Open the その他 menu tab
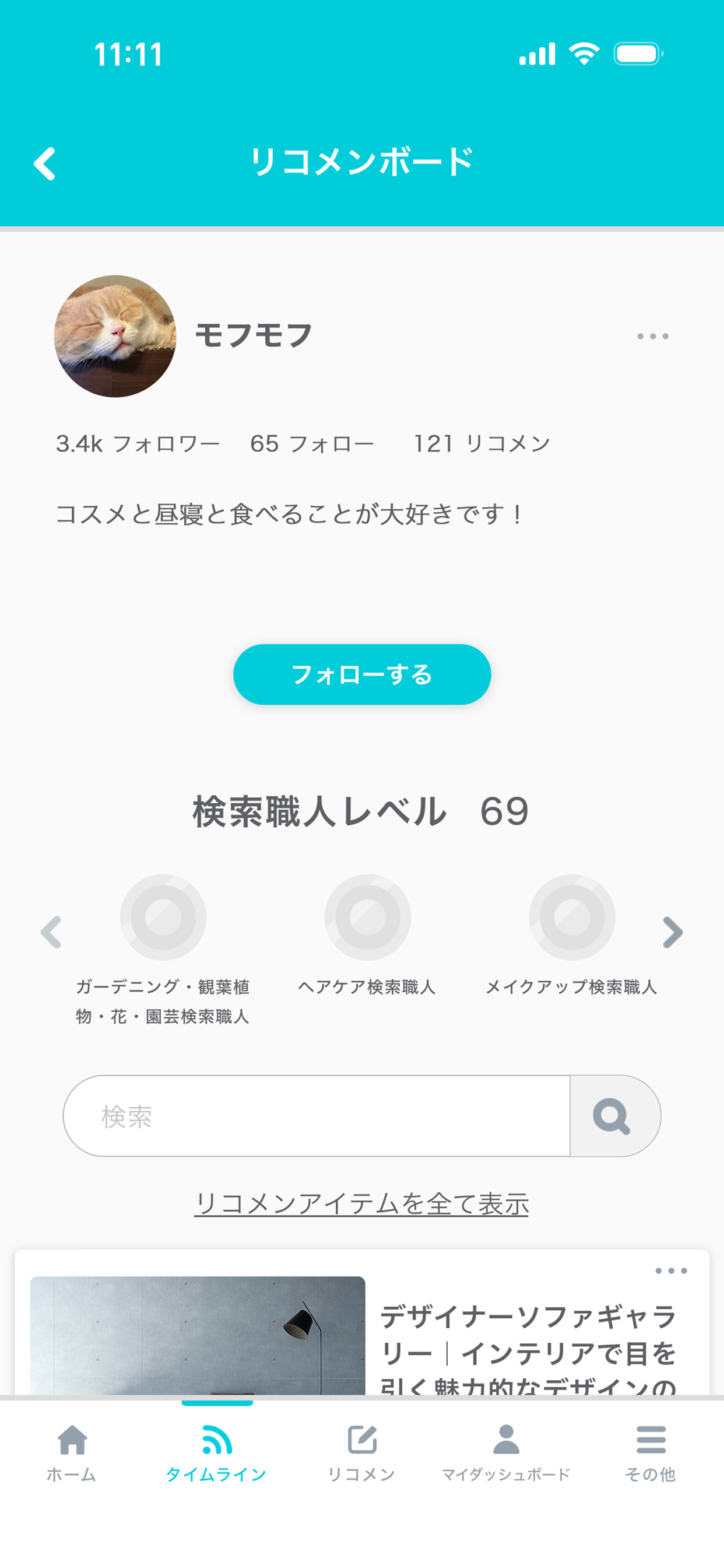 (651, 1452)
